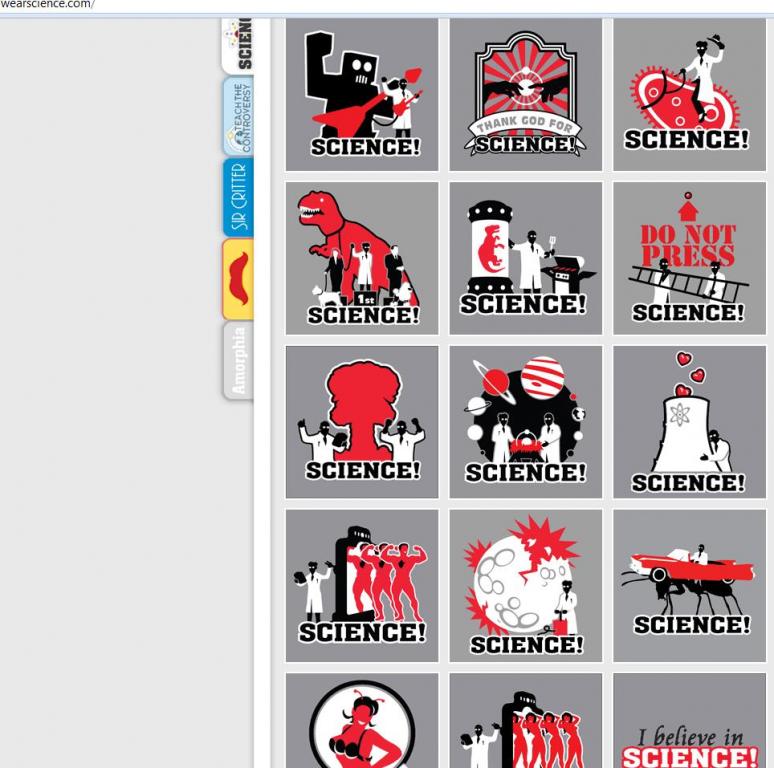Screen dimensions: 774x768
Task: Open the dinosaur tube and grill design
Action: pos(525,258)
